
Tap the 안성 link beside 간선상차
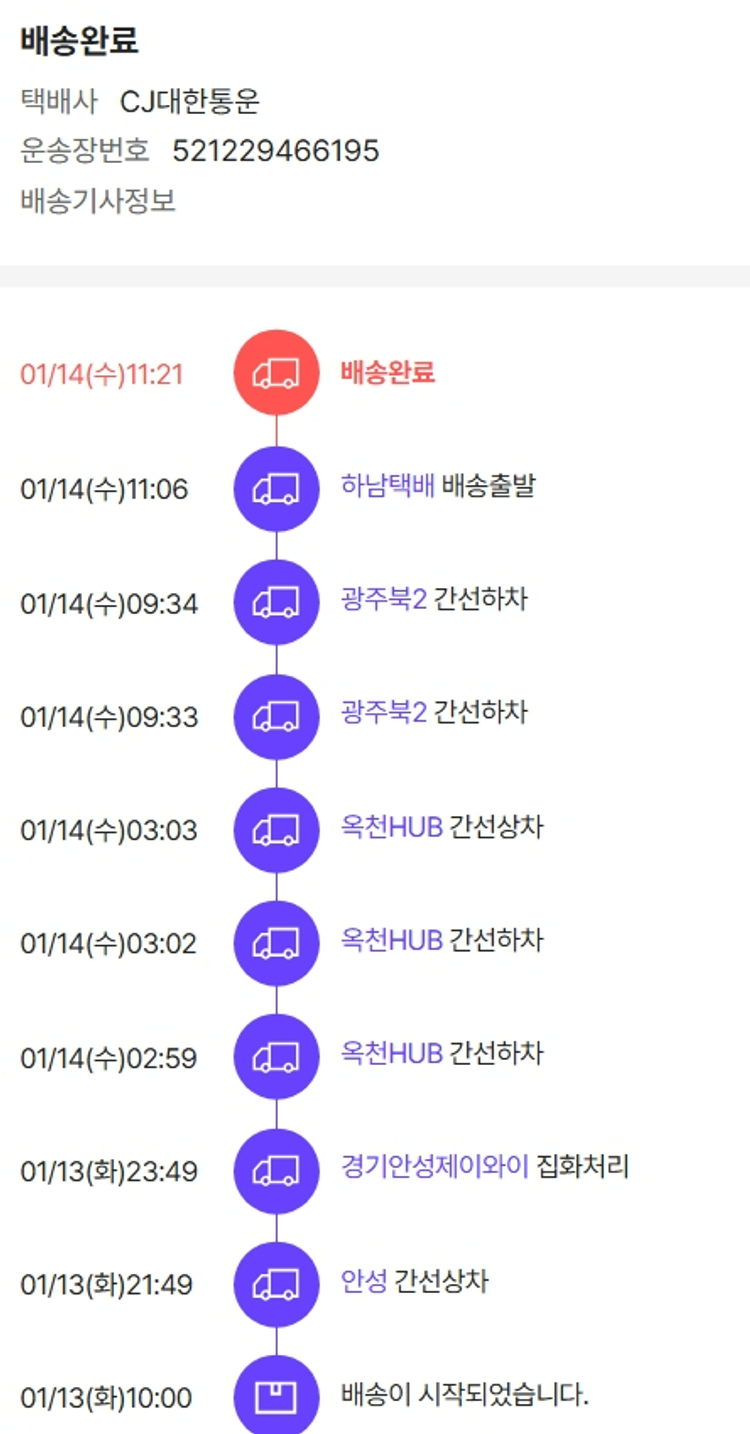tap(363, 1281)
